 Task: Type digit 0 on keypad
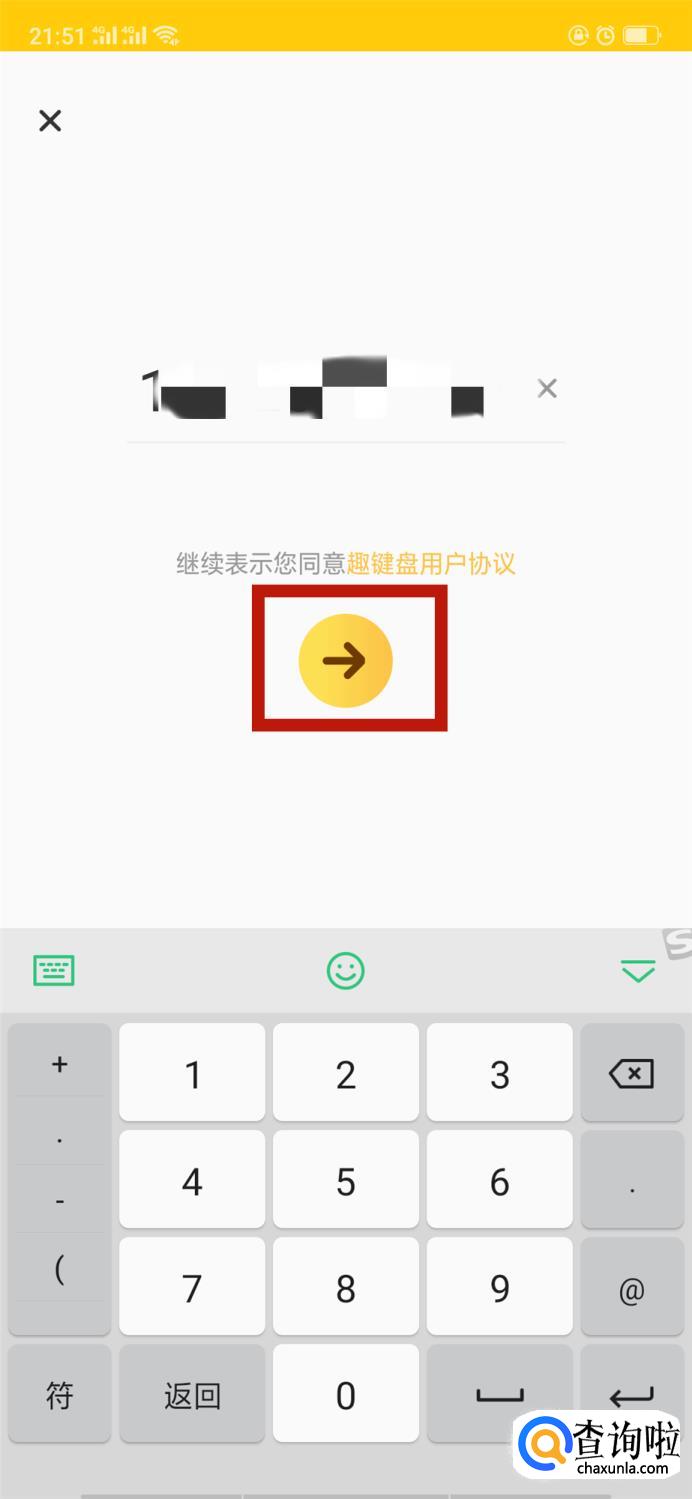click(x=346, y=1394)
